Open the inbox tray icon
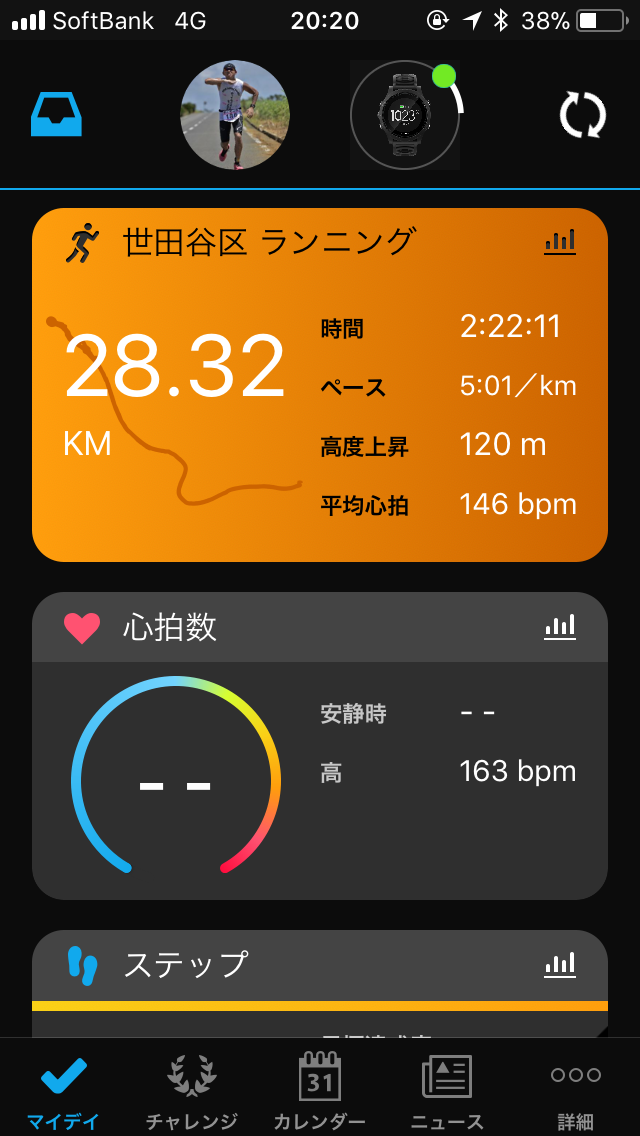Screen dimensions: 640x1136 (x=56, y=115)
